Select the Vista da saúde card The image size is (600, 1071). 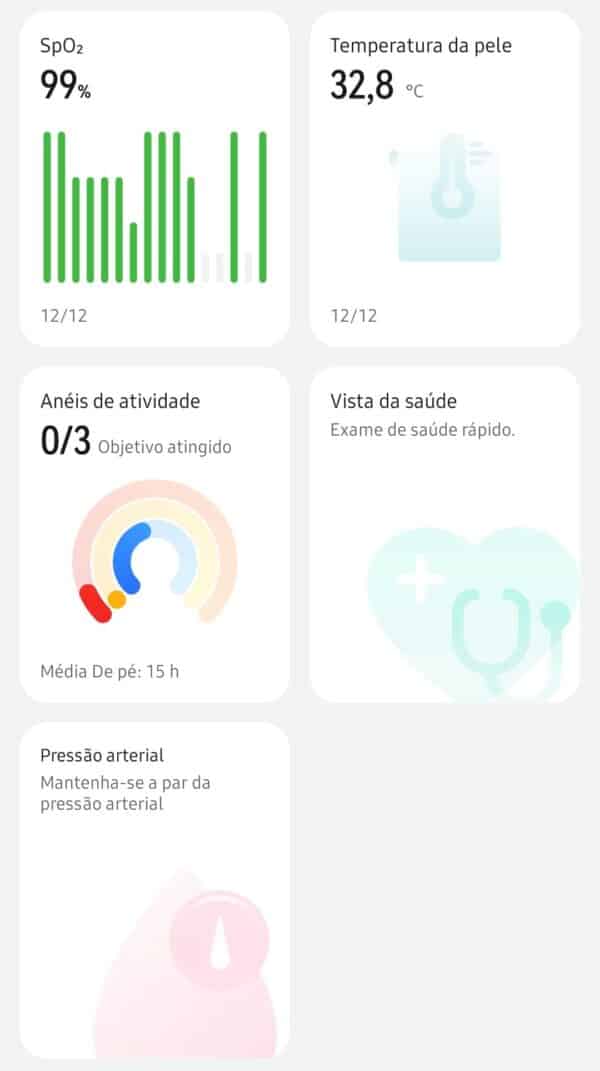click(x=444, y=535)
